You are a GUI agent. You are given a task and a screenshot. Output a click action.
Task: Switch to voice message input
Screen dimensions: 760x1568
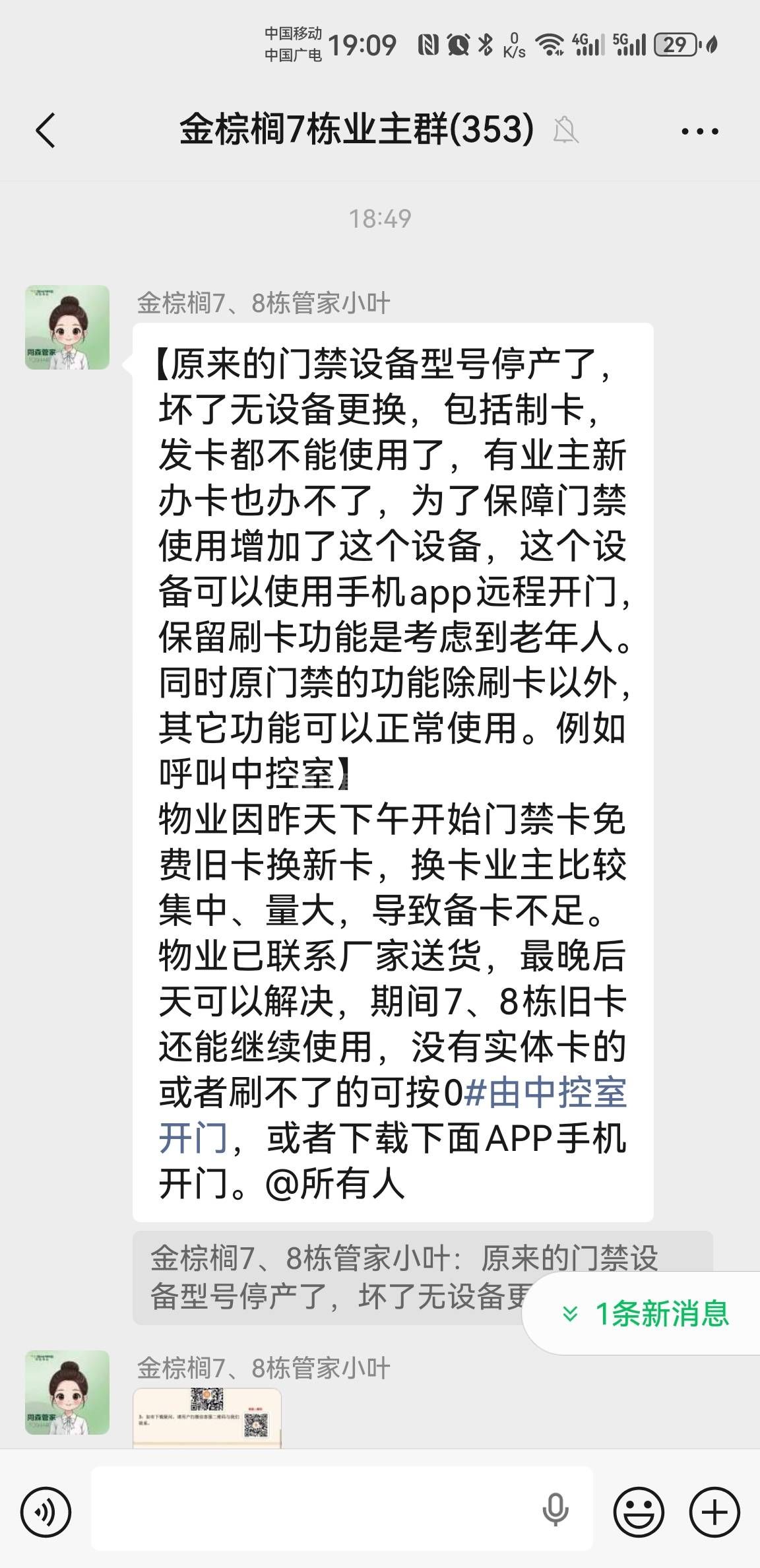(x=46, y=1512)
